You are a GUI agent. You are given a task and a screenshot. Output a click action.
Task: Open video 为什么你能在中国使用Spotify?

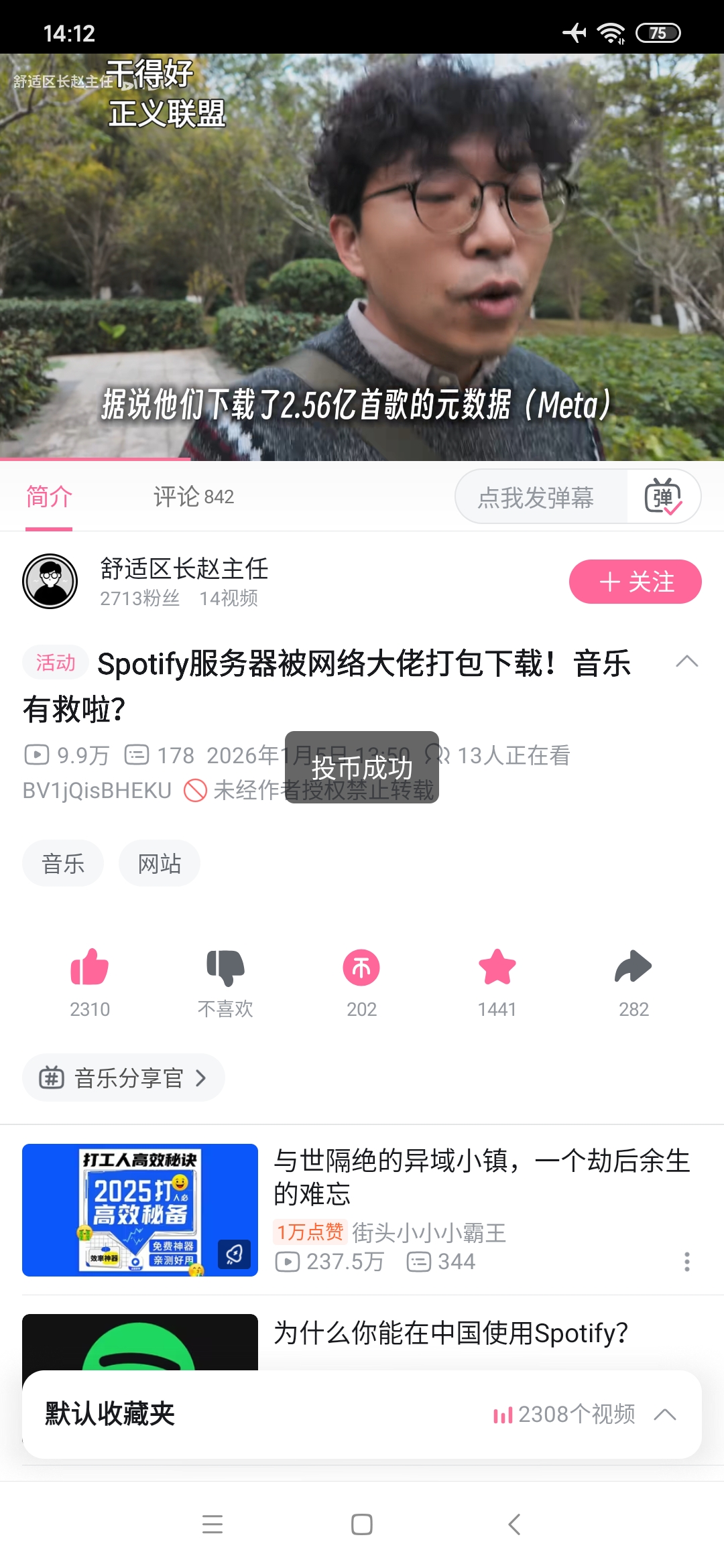click(x=450, y=1333)
